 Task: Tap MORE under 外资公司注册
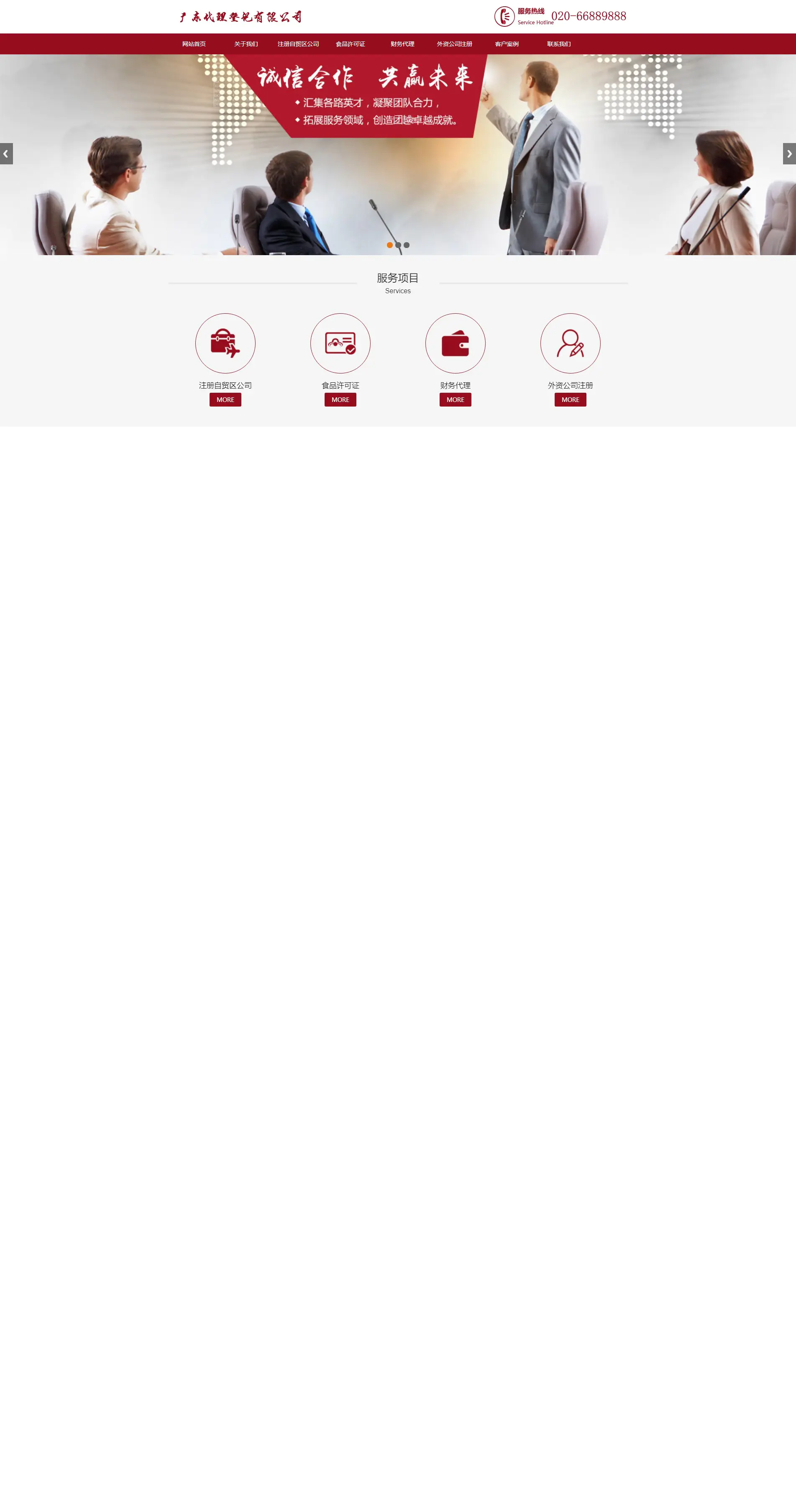pos(571,400)
